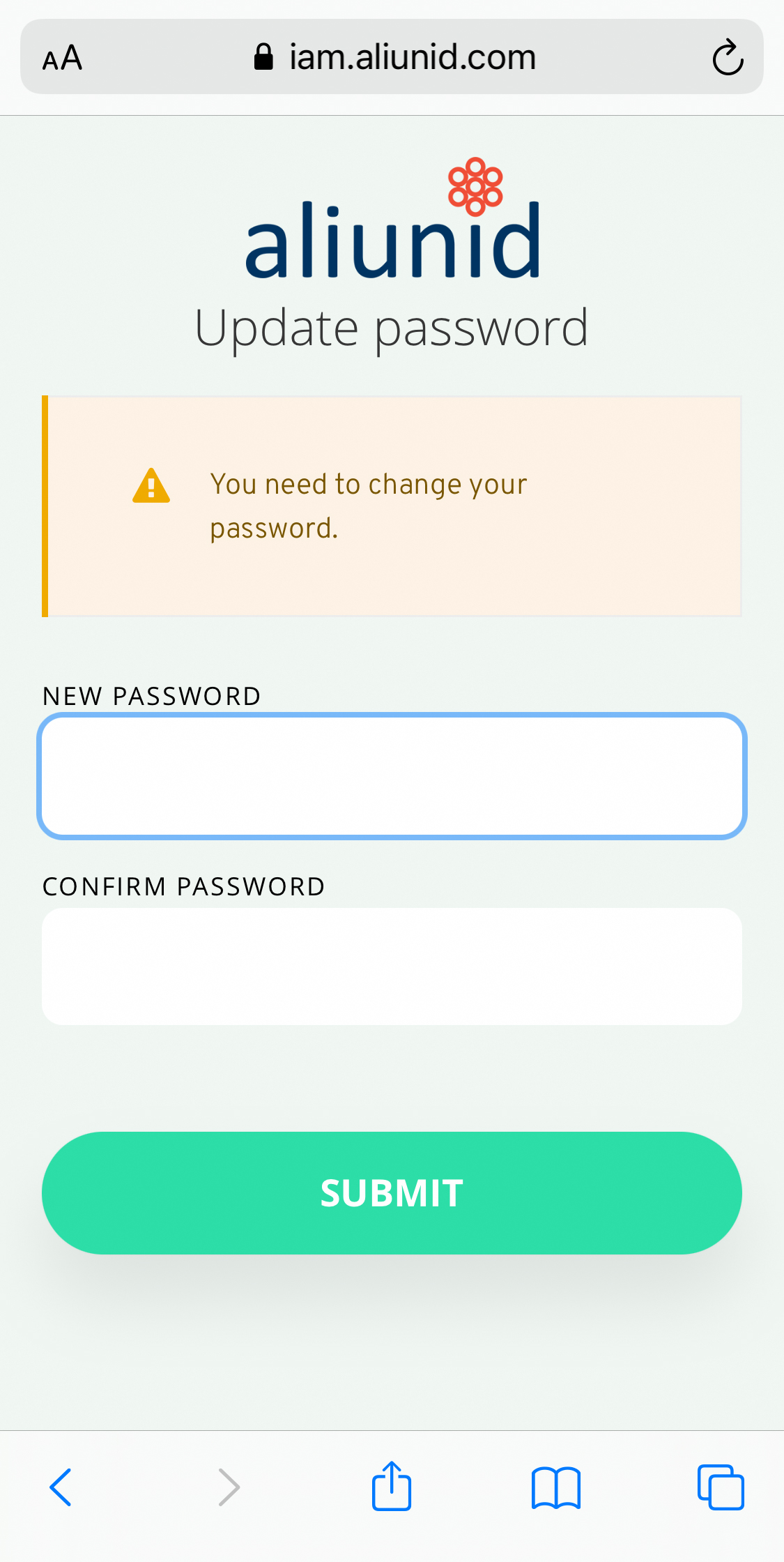Focus the New Password field
The height and width of the screenshot is (1562, 784).
pyautogui.click(x=392, y=776)
